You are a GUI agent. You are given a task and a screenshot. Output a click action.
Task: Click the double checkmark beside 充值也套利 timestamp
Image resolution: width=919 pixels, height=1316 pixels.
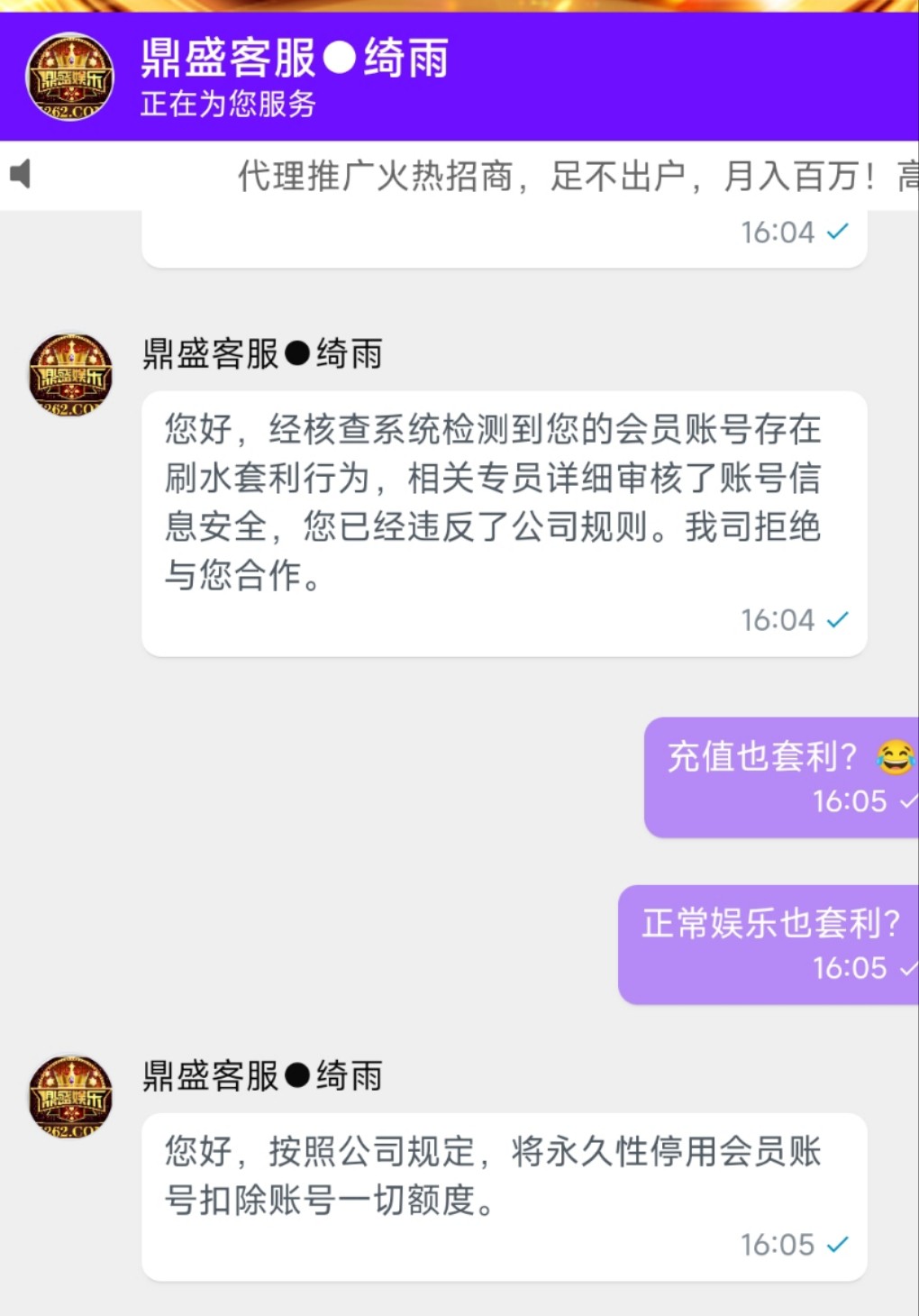908,802
